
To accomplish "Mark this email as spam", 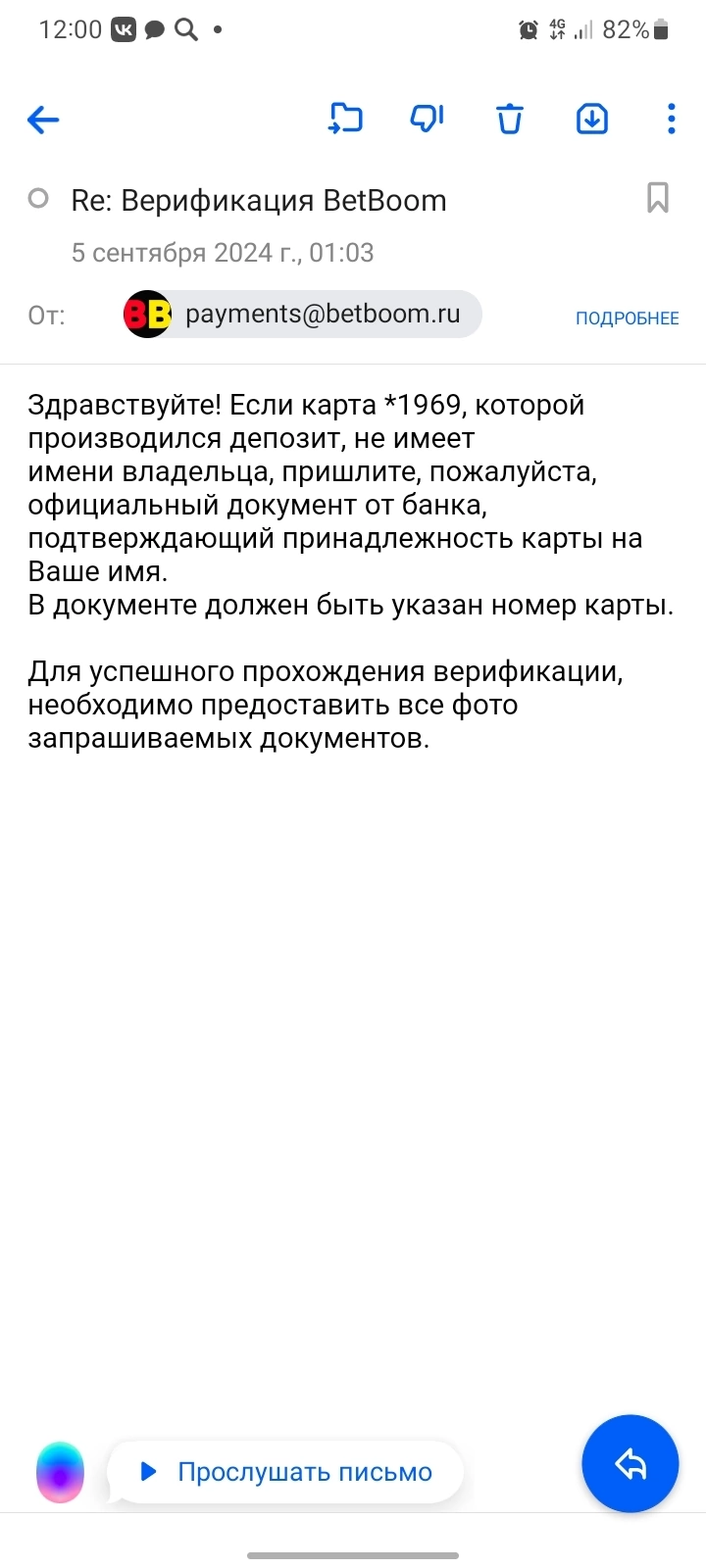I will pos(427,119).
